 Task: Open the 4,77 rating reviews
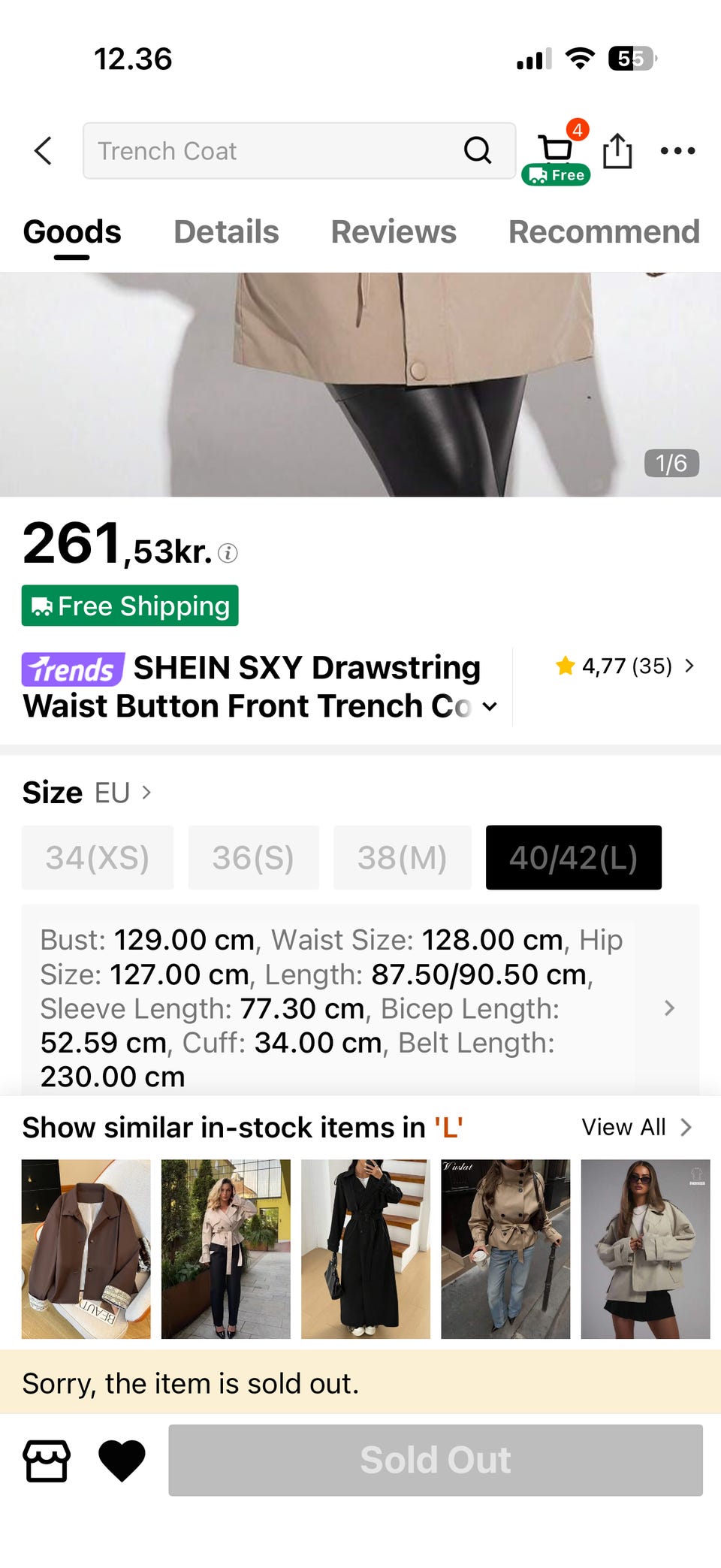pyautogui.click(x=625, y=666)
